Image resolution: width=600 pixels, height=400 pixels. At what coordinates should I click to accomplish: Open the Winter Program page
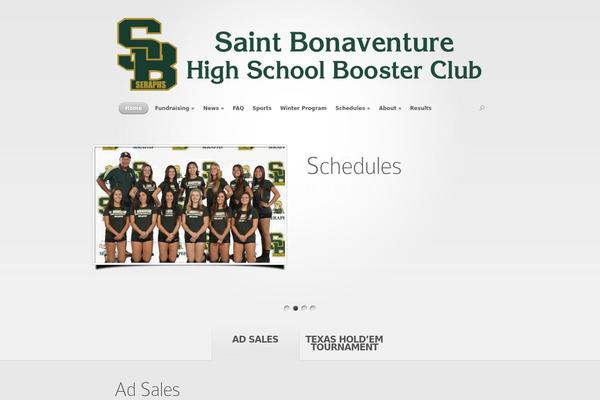tap(303, 108)
